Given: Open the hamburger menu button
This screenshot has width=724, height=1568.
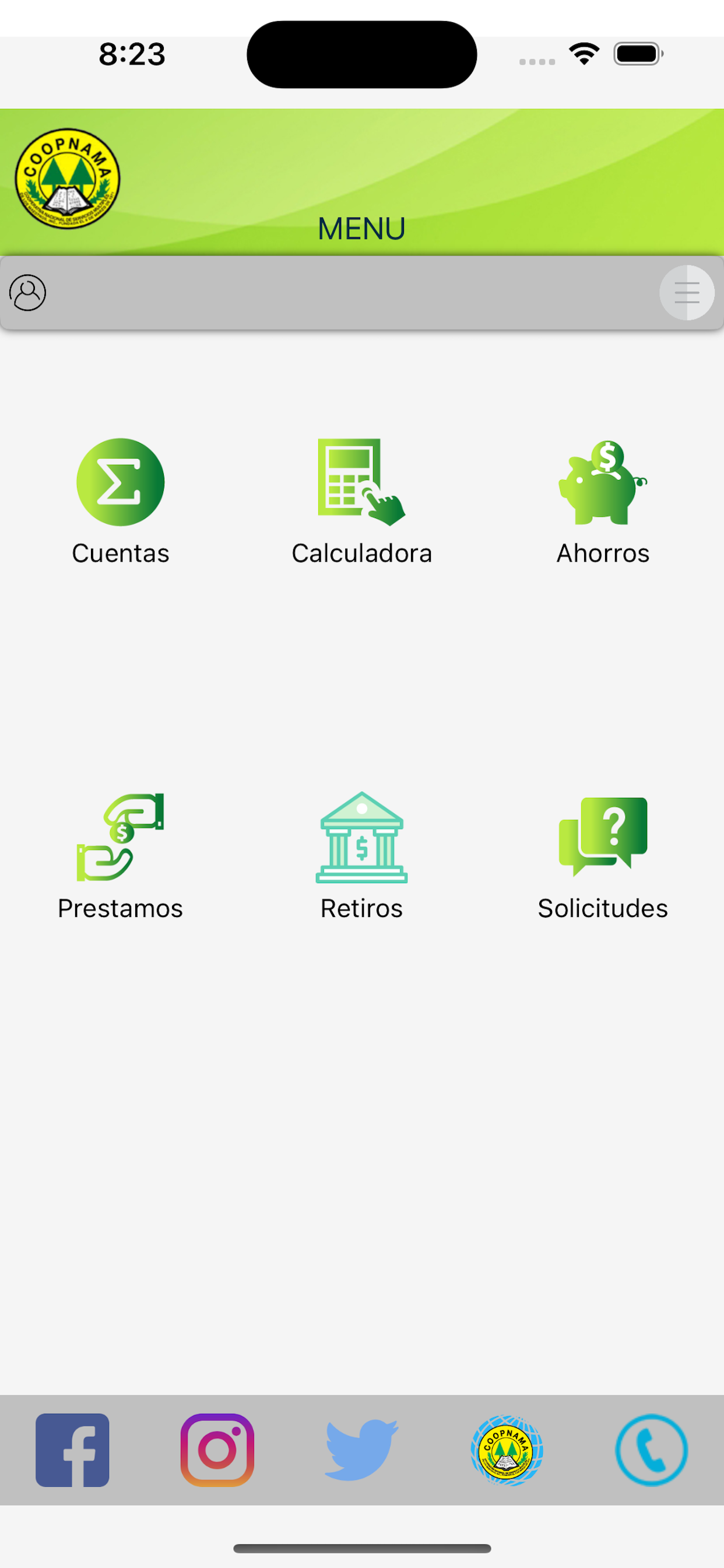Looking at the screenshot, I should 686,293.
